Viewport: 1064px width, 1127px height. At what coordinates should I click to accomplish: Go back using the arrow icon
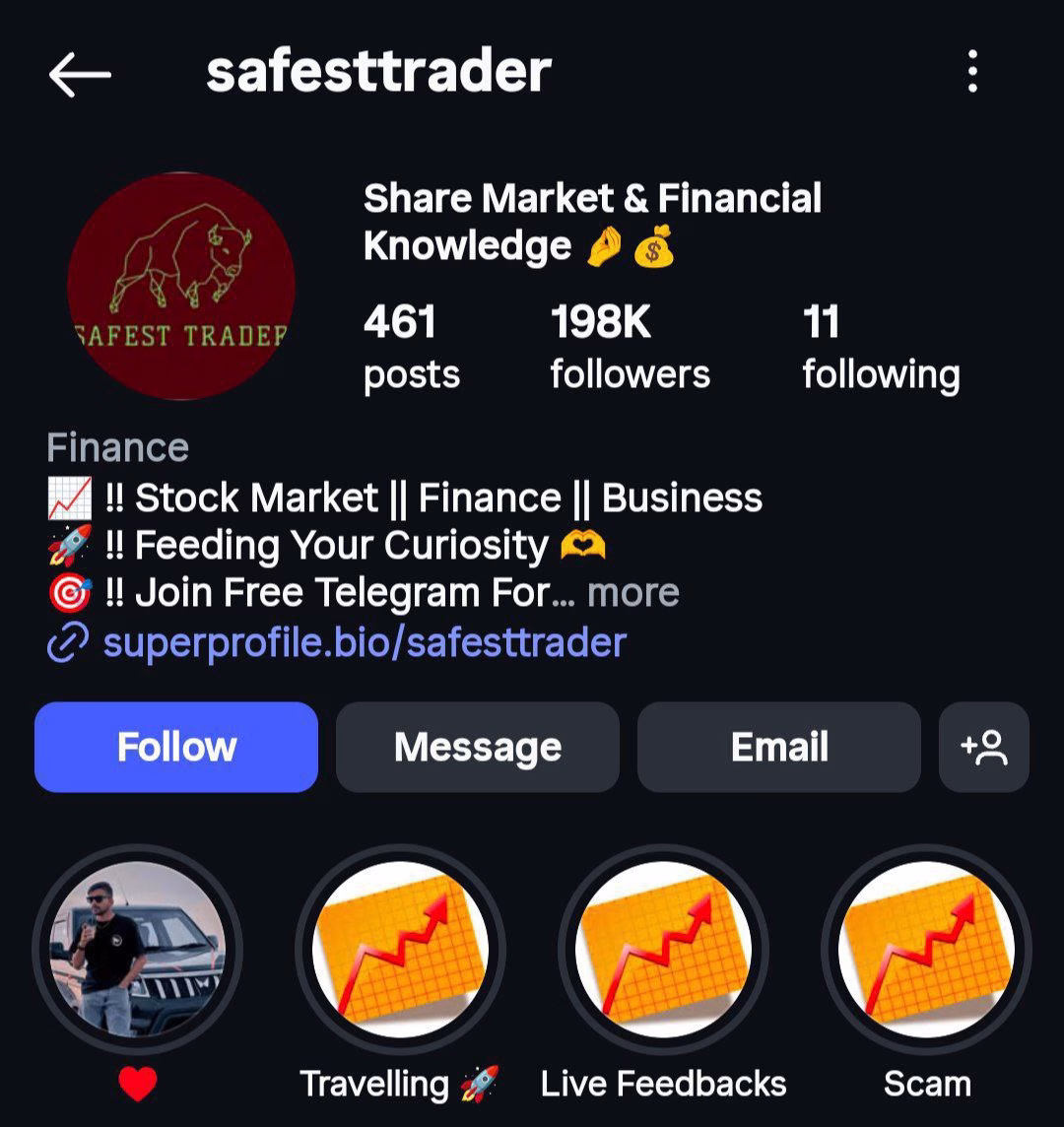point(80,74)
